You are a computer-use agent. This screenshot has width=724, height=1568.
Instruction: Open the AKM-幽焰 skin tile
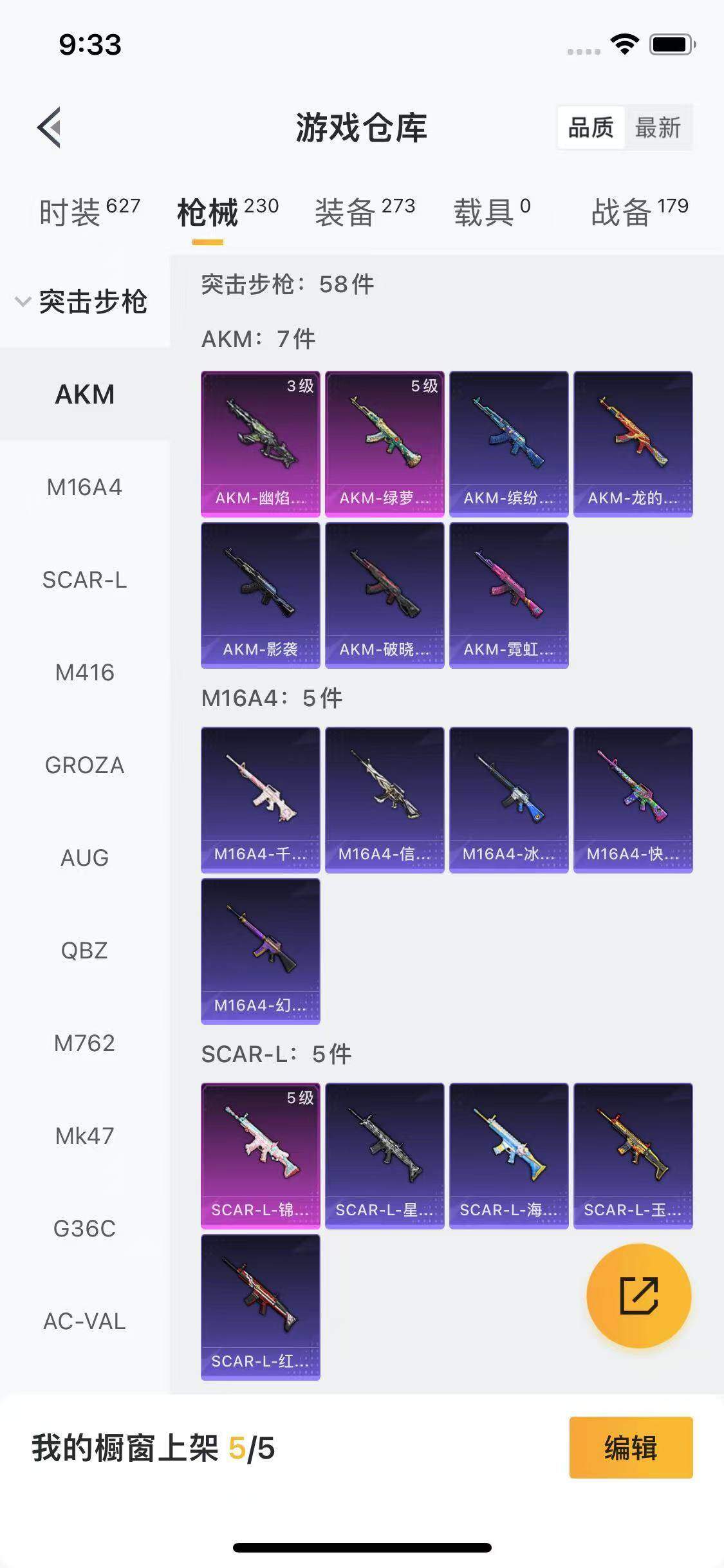click(261, 444)
